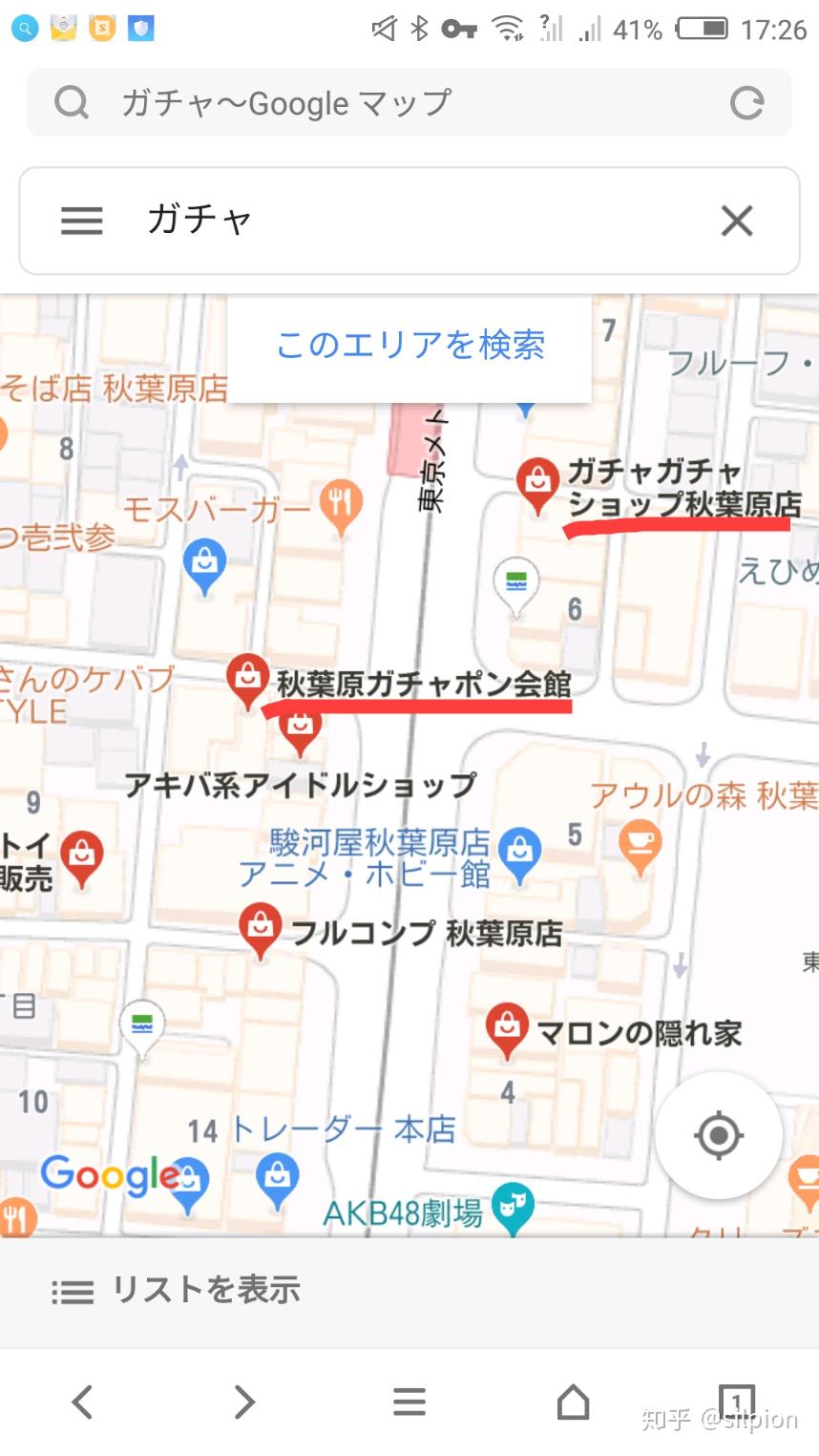Go to the browser home page

[573, 1402]
